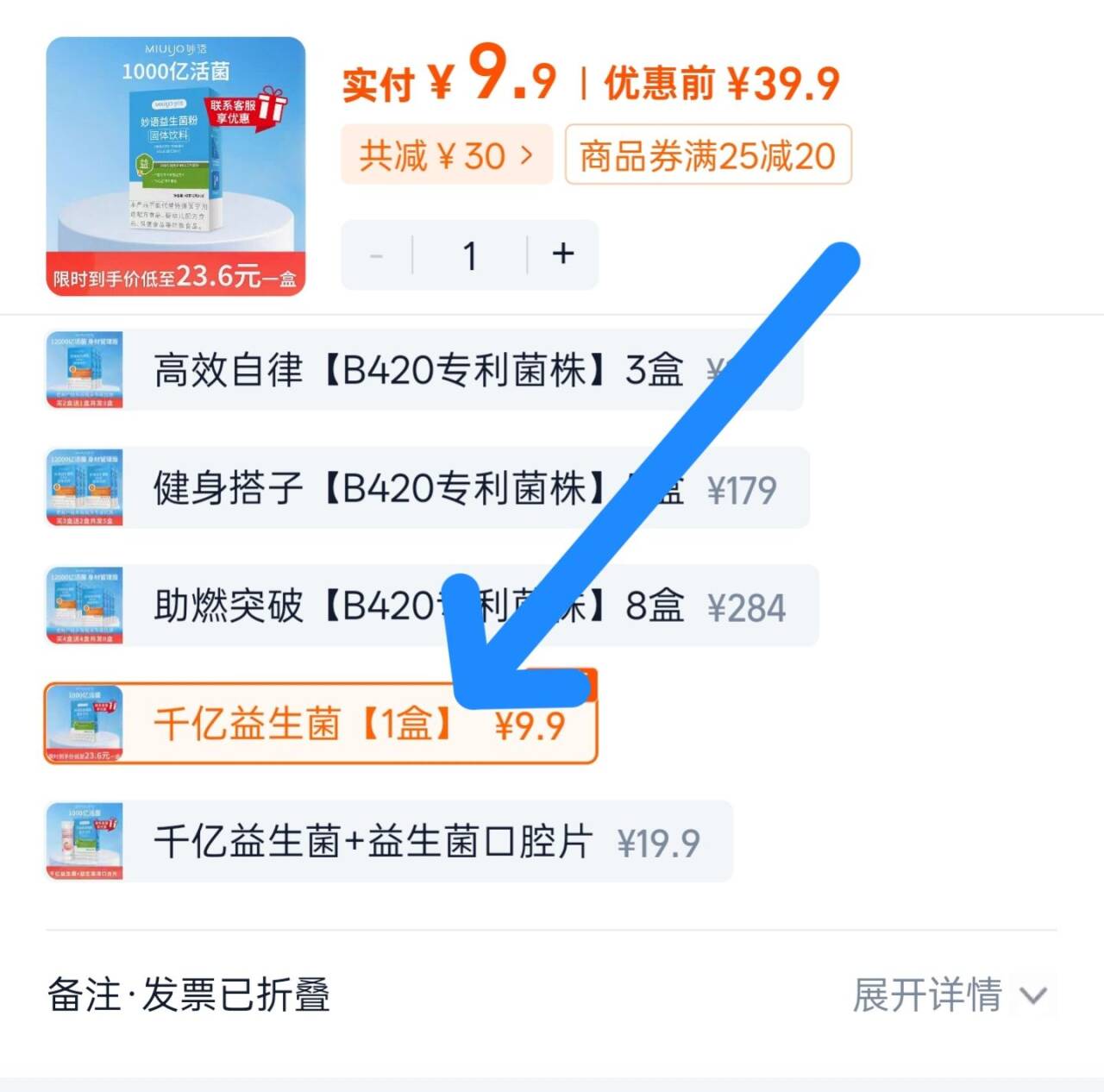
Task: Tap the 商品券满25减20 coupon chip
Action: point(707,155)
